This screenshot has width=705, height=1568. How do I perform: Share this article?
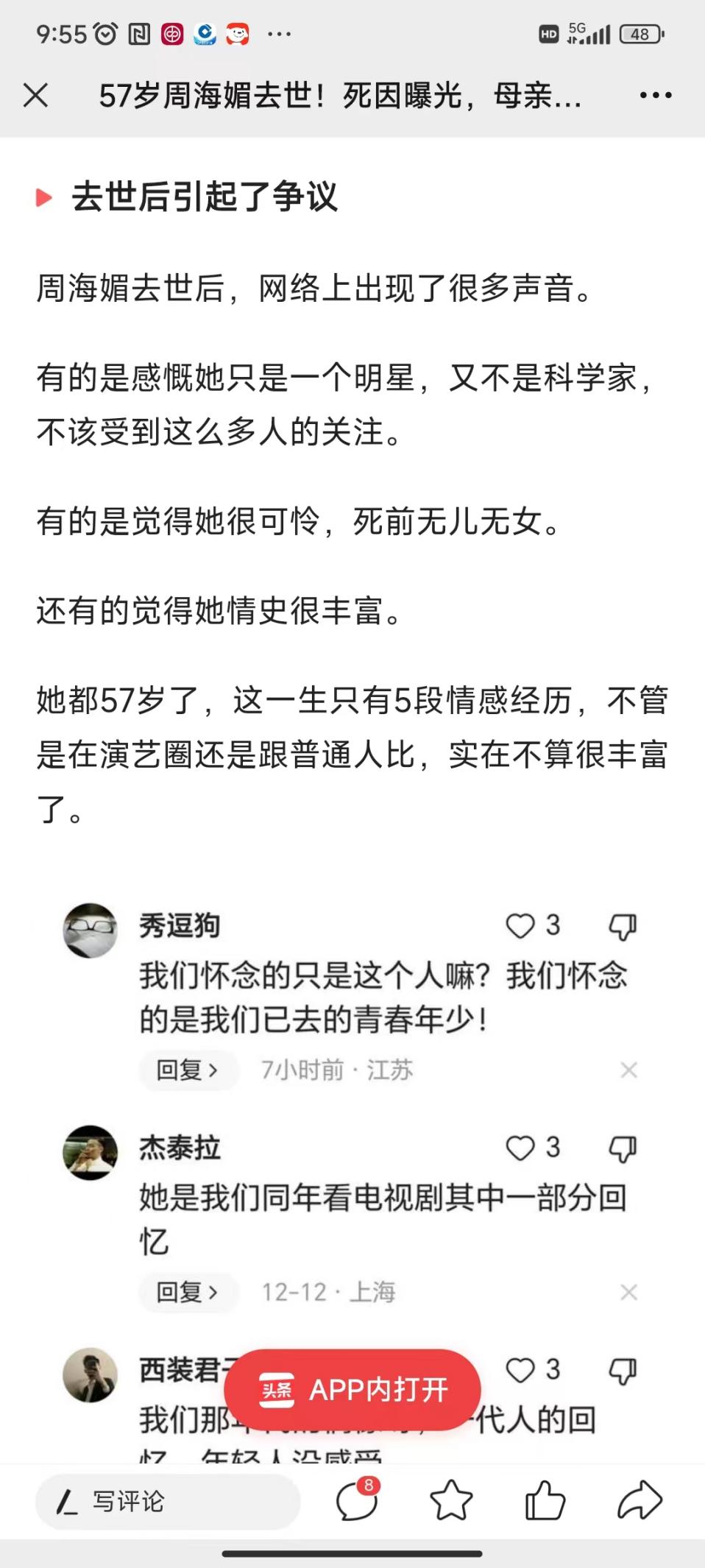tap(640, 1502)
